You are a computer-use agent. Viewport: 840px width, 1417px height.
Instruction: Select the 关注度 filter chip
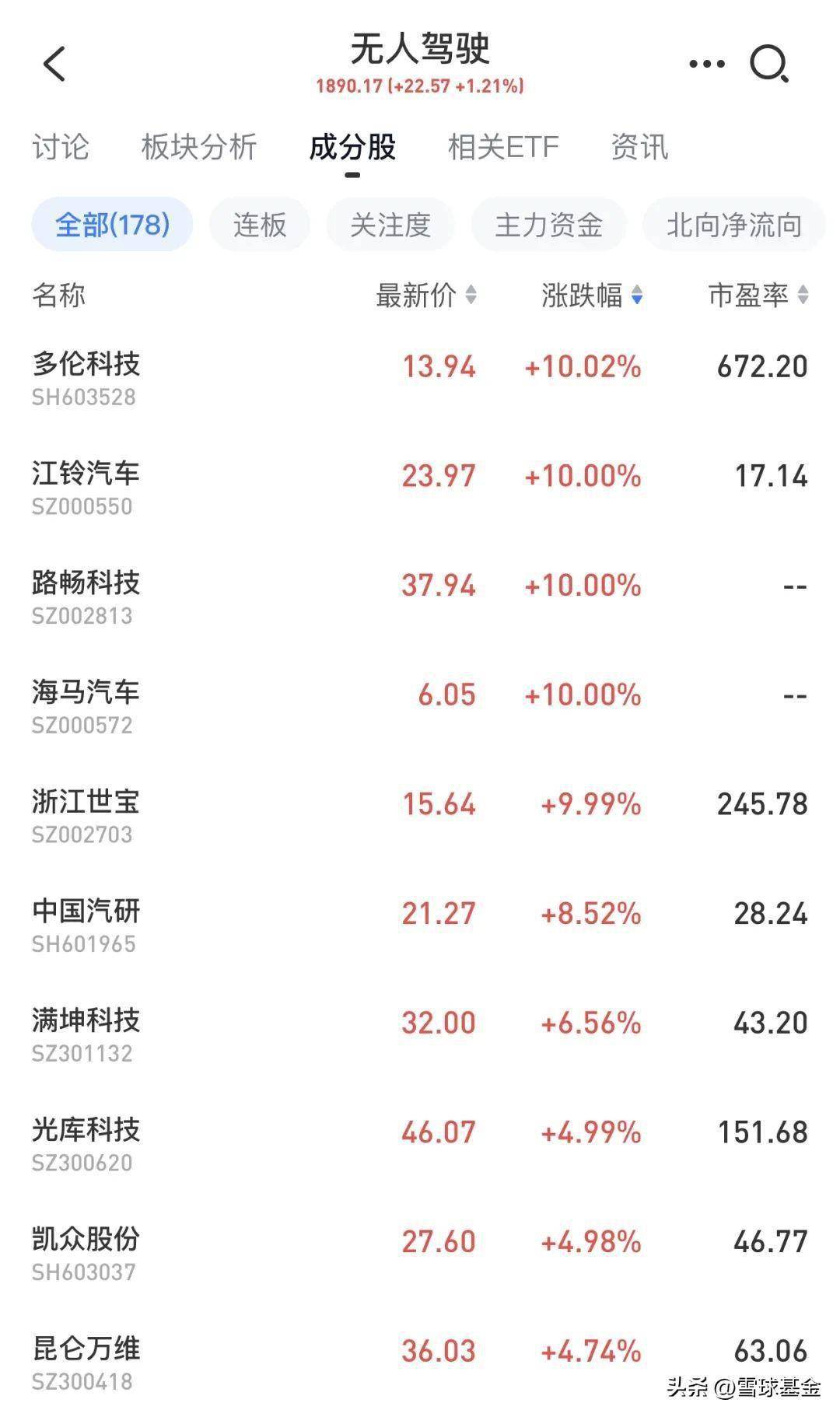coord(390,225)
